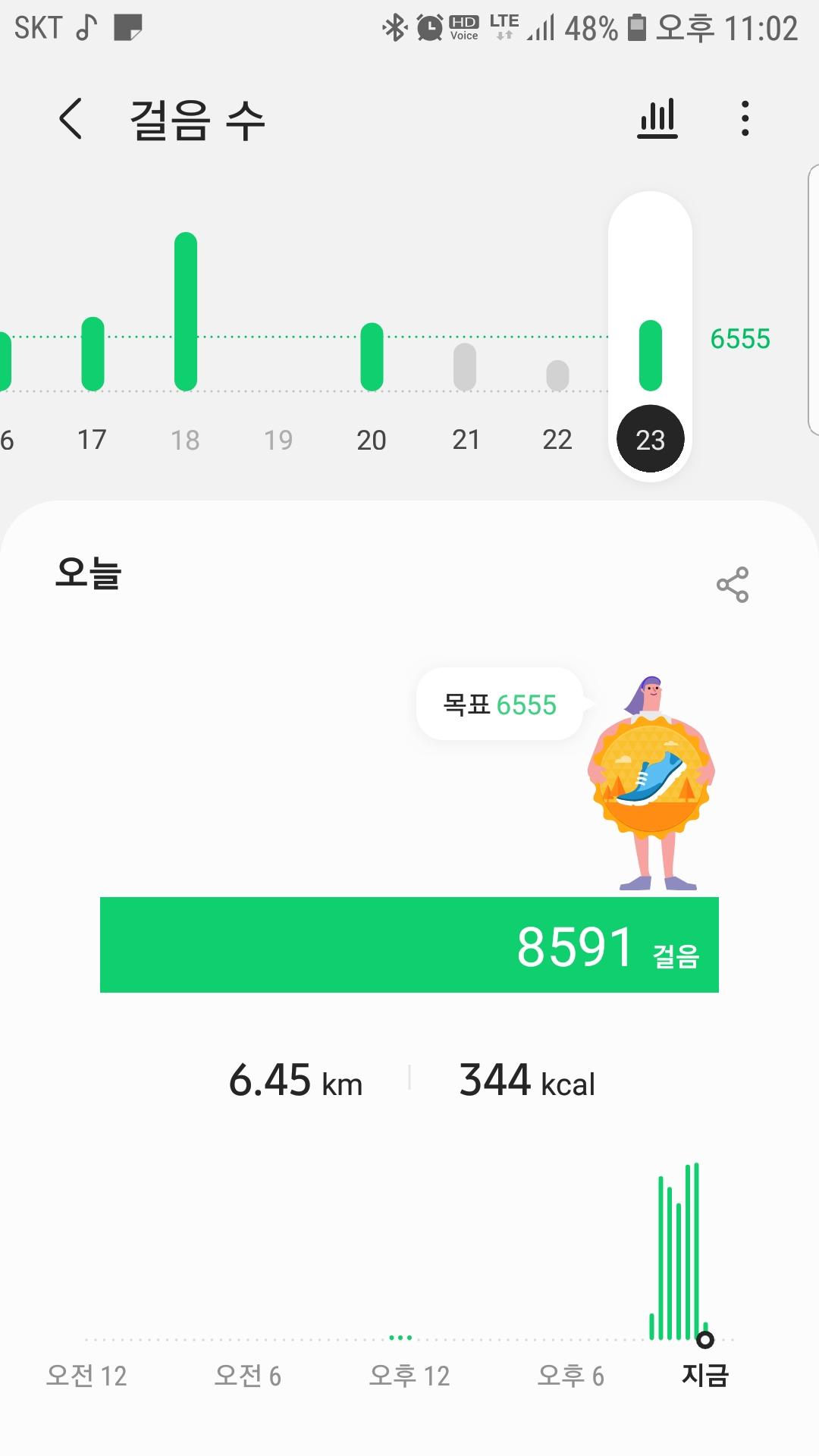Go back from the 걸음 수 screen
This screenshot has height=1456, width=819.
(71, 119)
